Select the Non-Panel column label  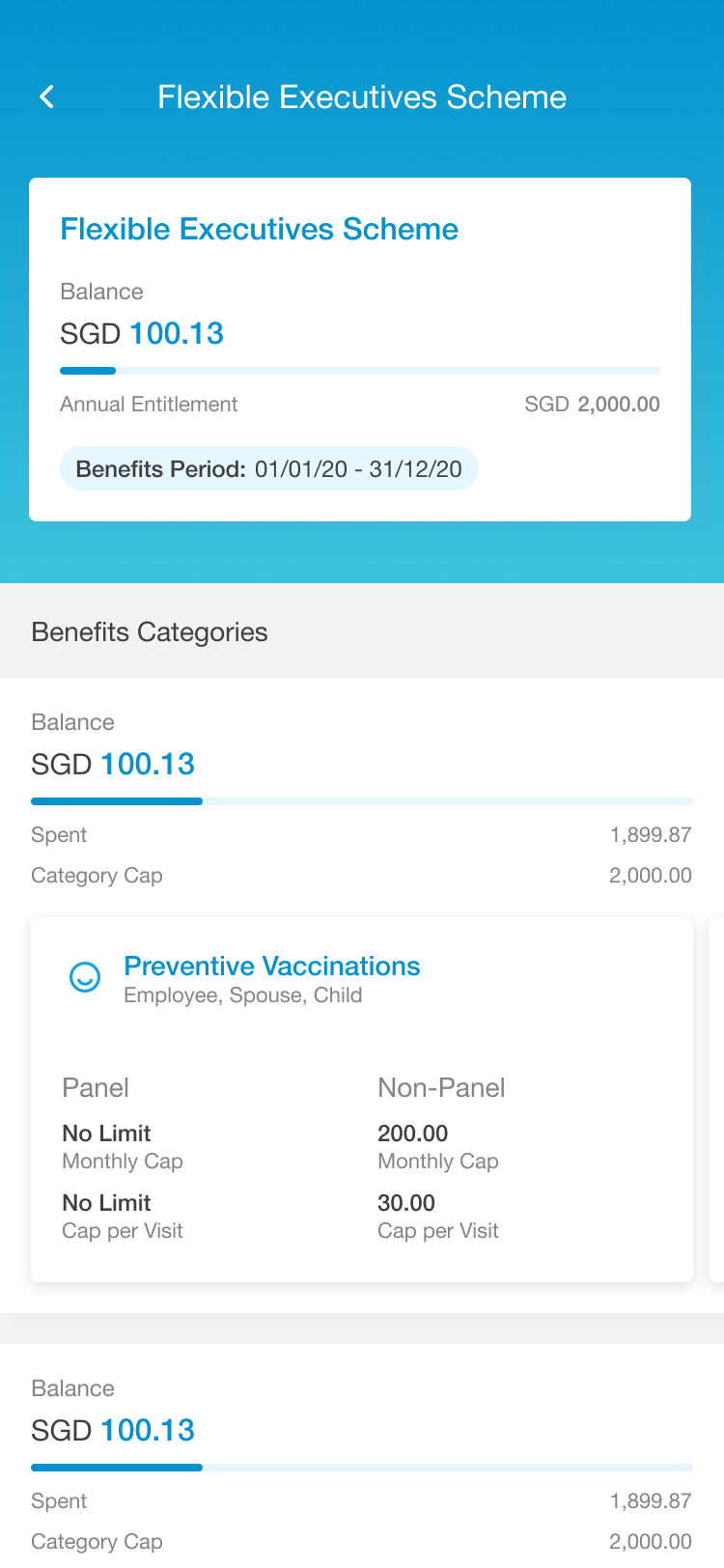point(440,1088)
